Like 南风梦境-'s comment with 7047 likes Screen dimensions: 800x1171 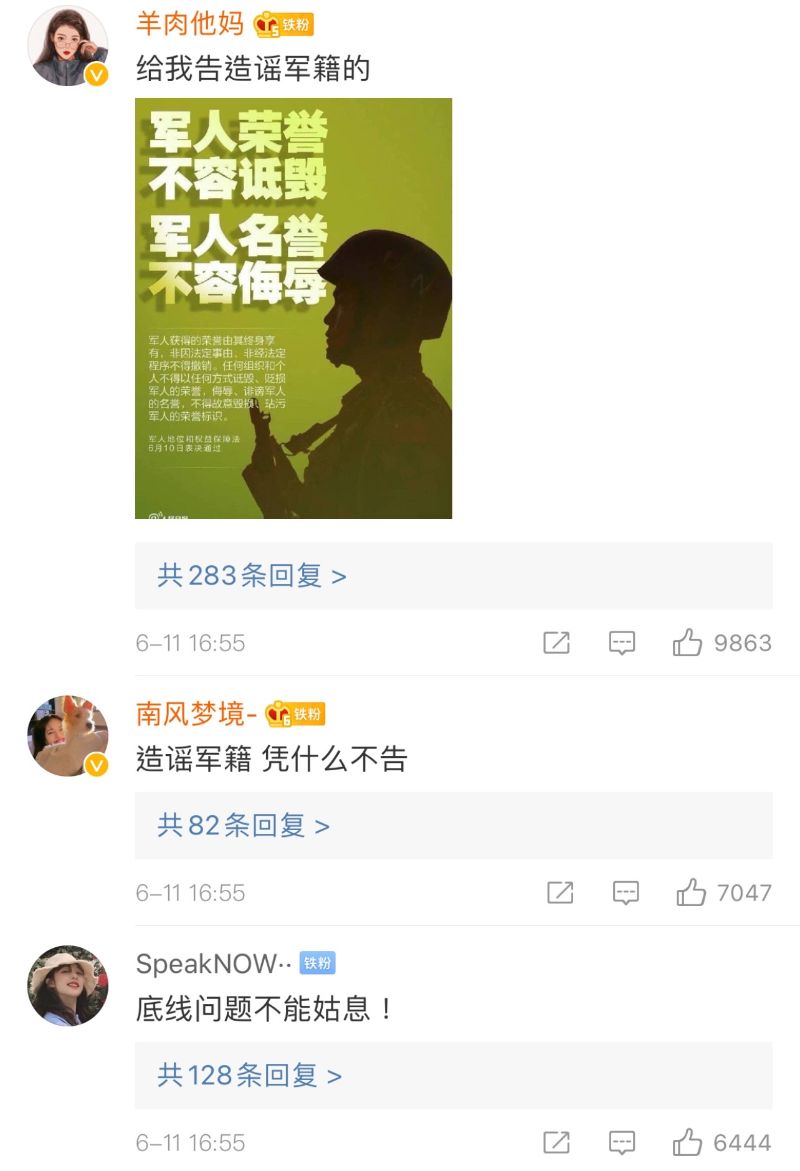click(x=691, y=893)
